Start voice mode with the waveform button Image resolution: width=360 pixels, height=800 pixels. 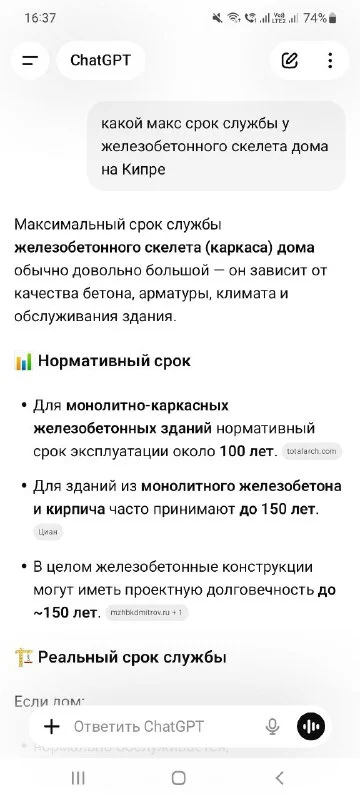tap(311, 726)
